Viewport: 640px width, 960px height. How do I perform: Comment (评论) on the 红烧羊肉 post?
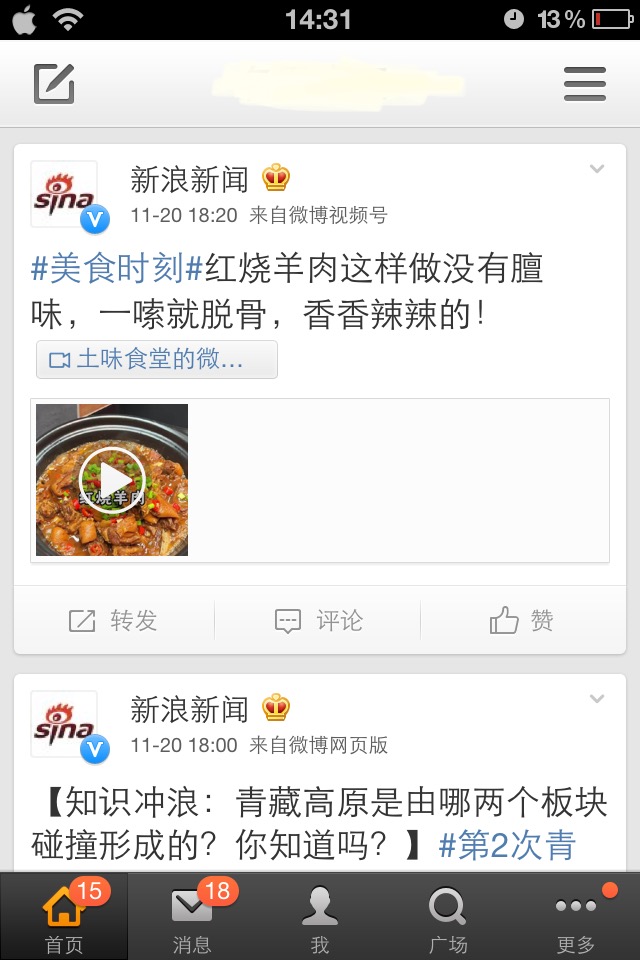click(318, 621)
